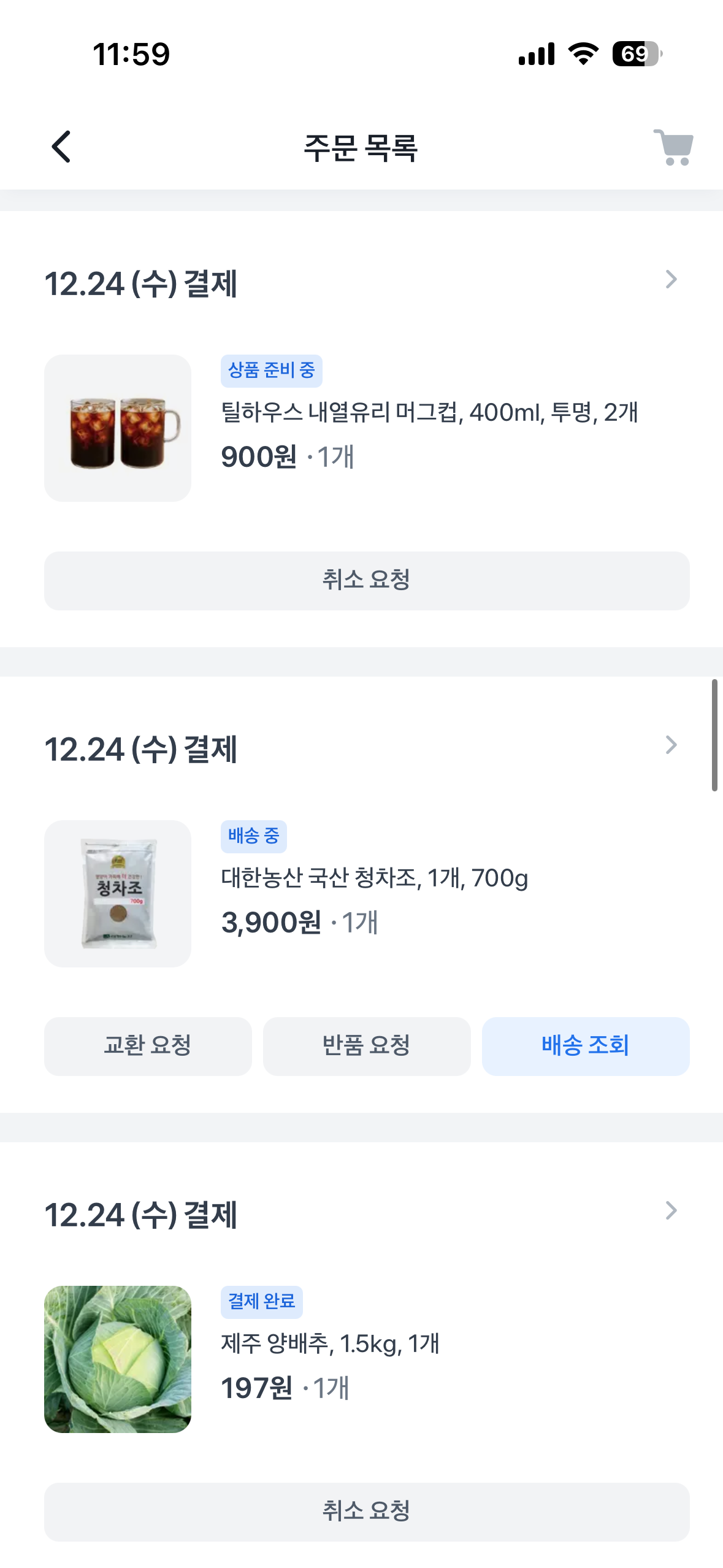This screenshot has width=723, height=1568.
Task: Go back from the order list
Action: [x=61, y=147]
